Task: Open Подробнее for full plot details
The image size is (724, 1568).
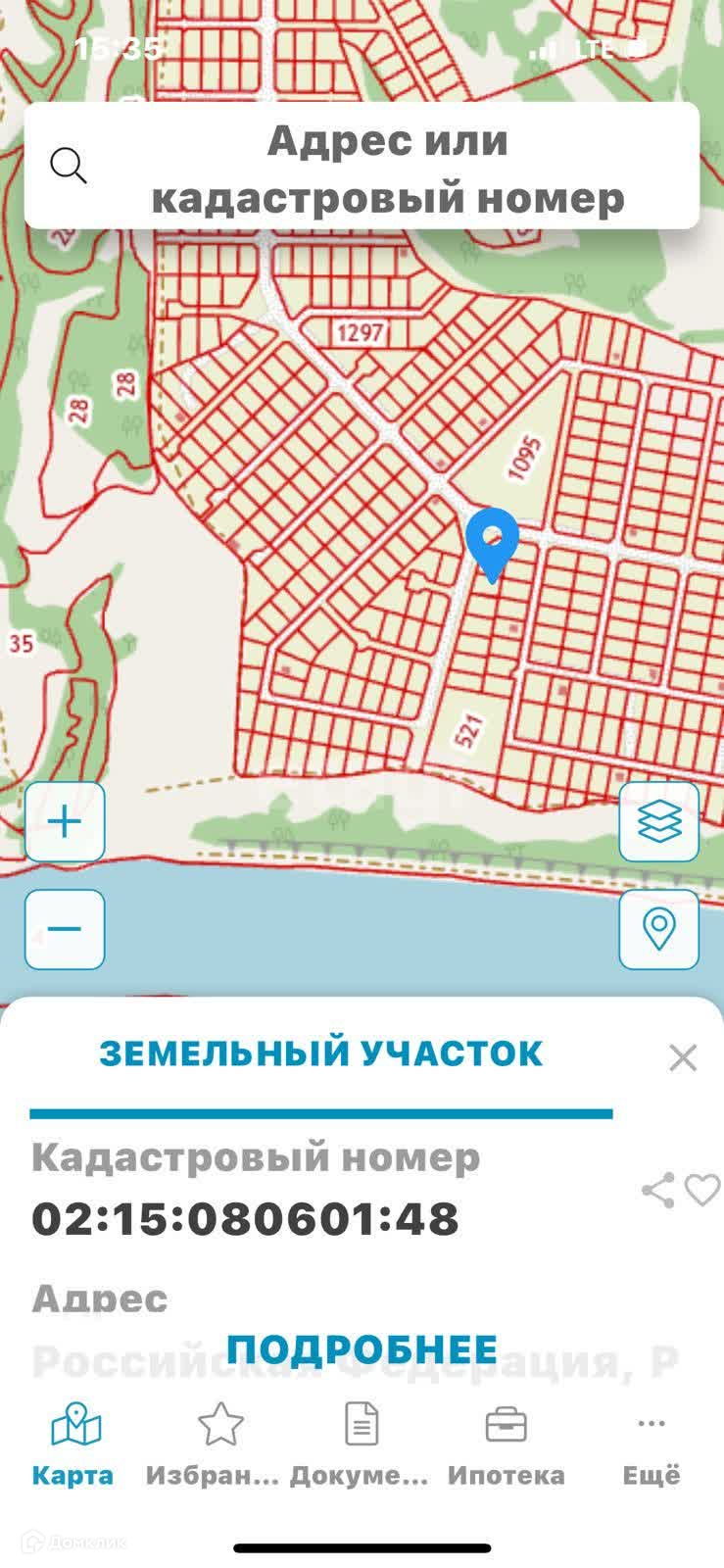Action: (x=362, y=1349)
